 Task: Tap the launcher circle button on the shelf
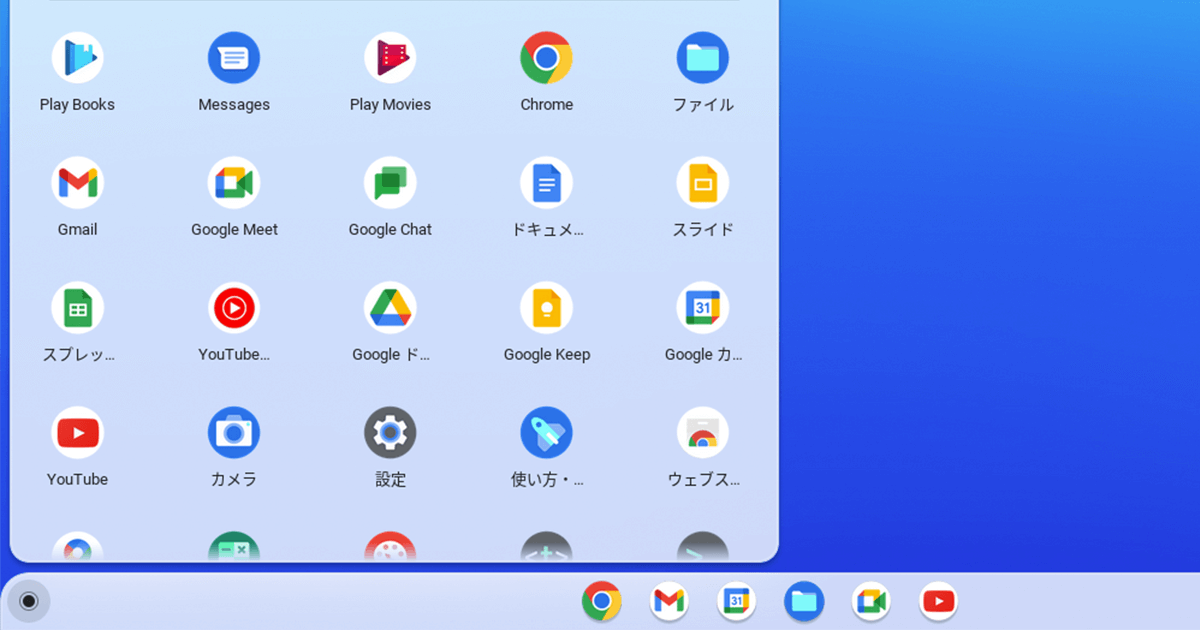click(x=29, y=601)
